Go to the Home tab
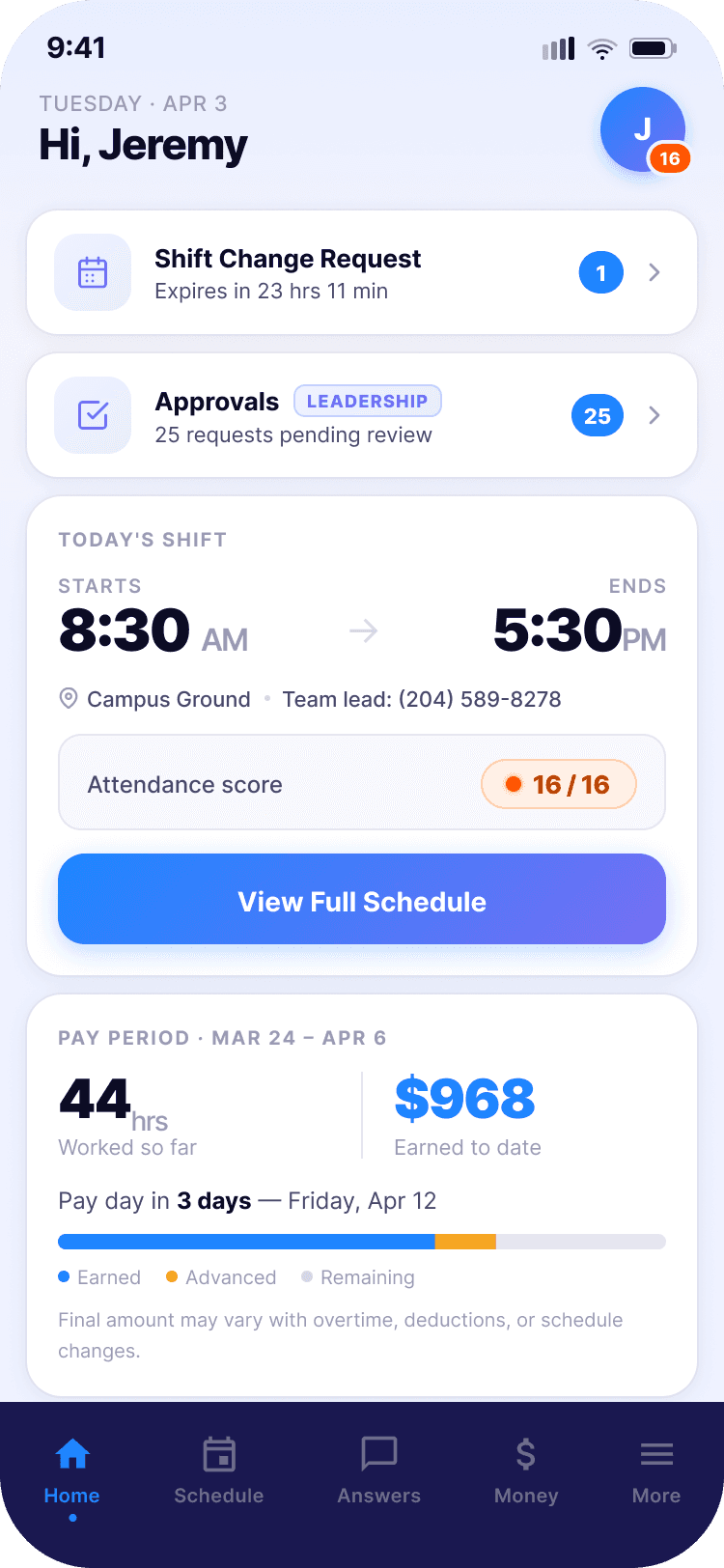The width and height of the screenshot is (724, 1568). (72, 1471)
